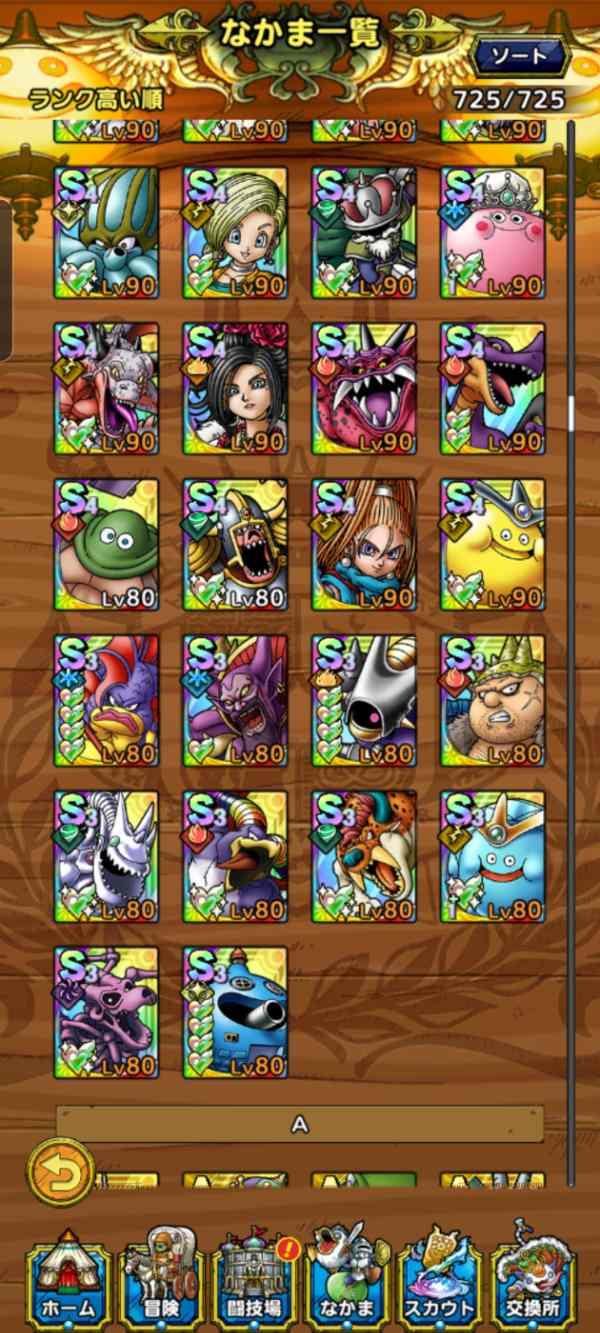Choose the green slime on turtle shell card
This screenshot has width=600, height=1333.
point(106,545)
